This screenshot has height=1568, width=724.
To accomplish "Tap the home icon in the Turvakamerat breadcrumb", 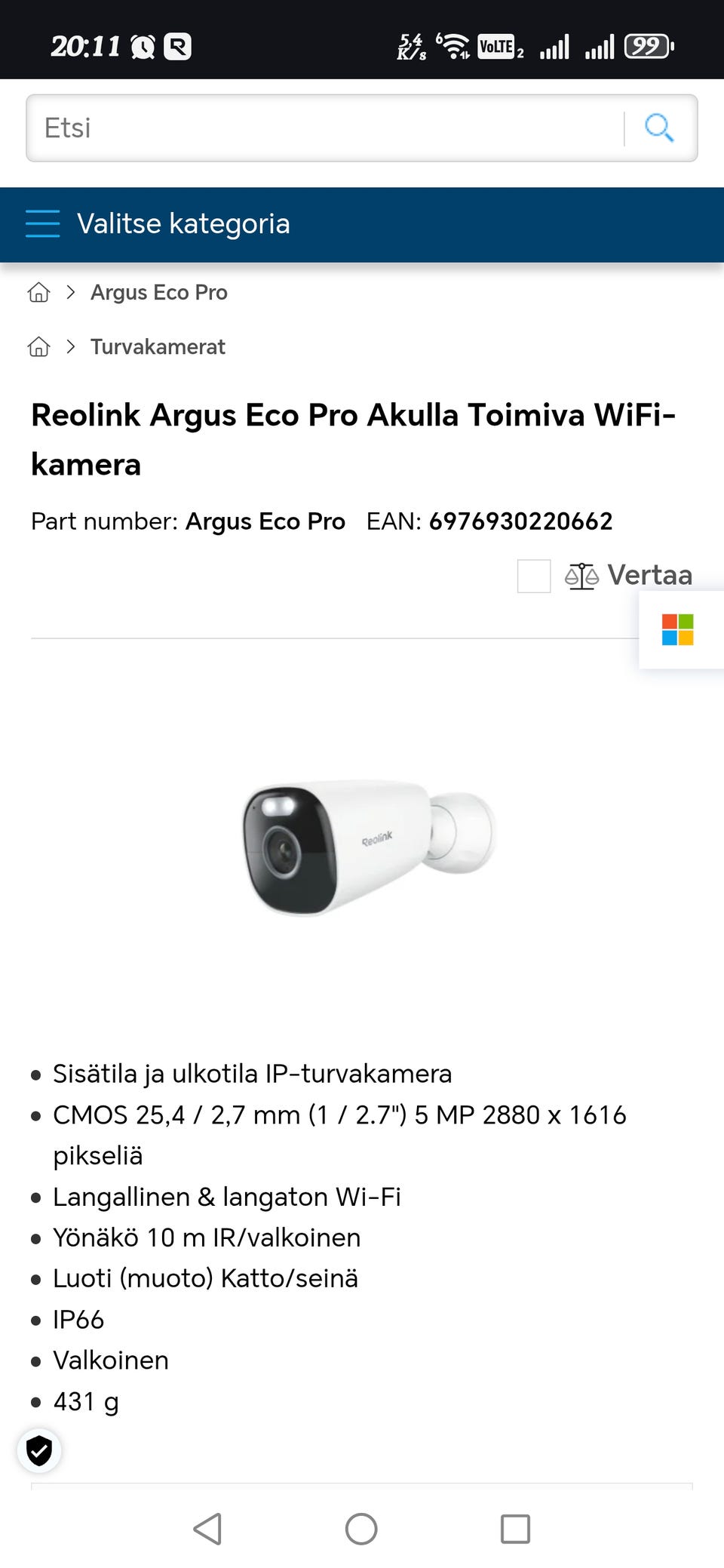I will click(38, 346).
